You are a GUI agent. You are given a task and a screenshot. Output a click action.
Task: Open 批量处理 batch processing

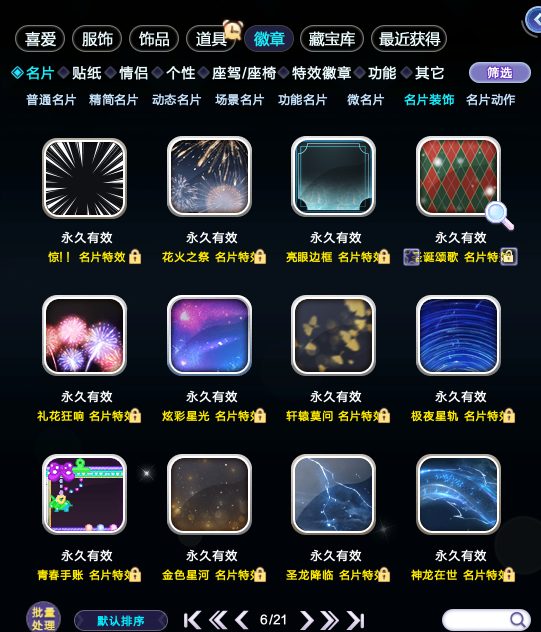(x=44, y=618)
